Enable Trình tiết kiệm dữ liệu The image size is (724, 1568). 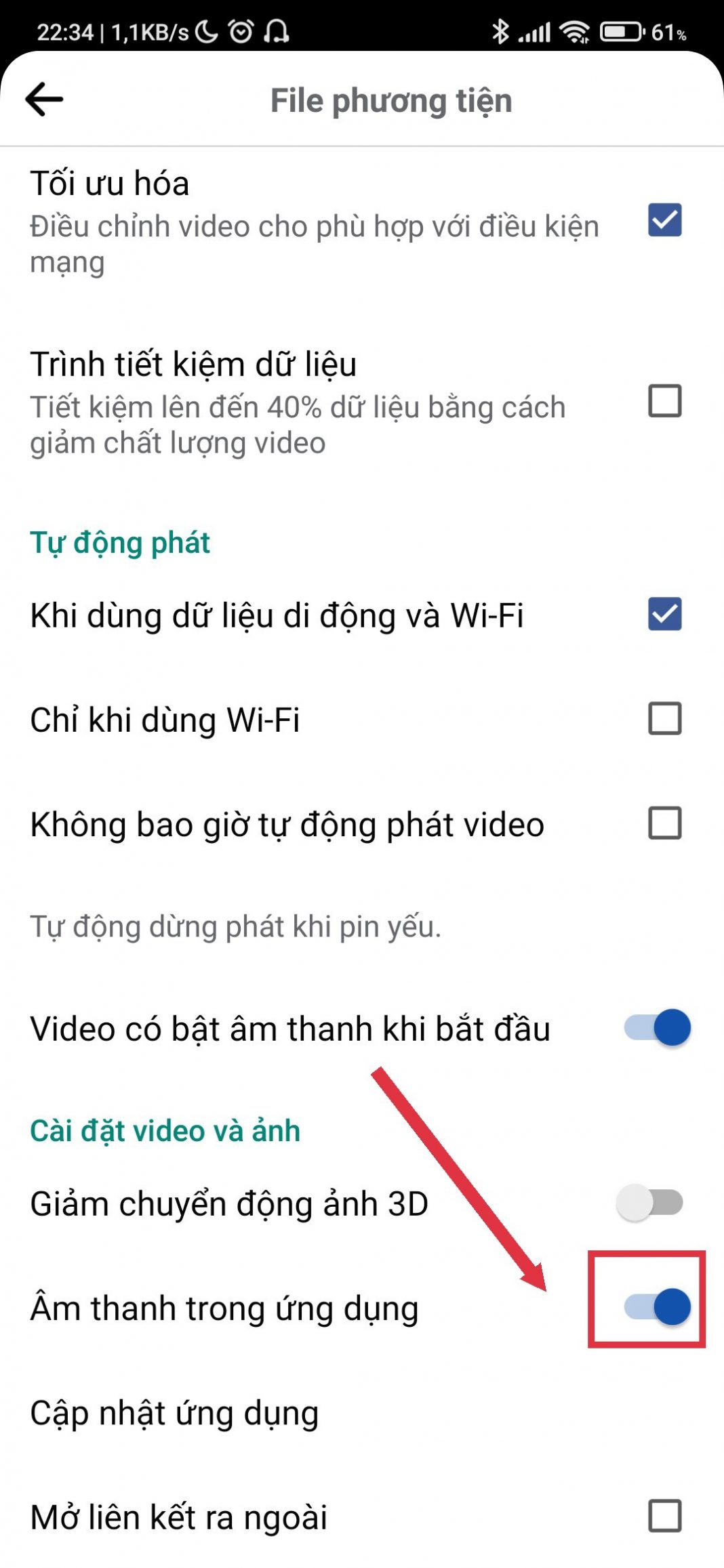(x=664, y=400)
